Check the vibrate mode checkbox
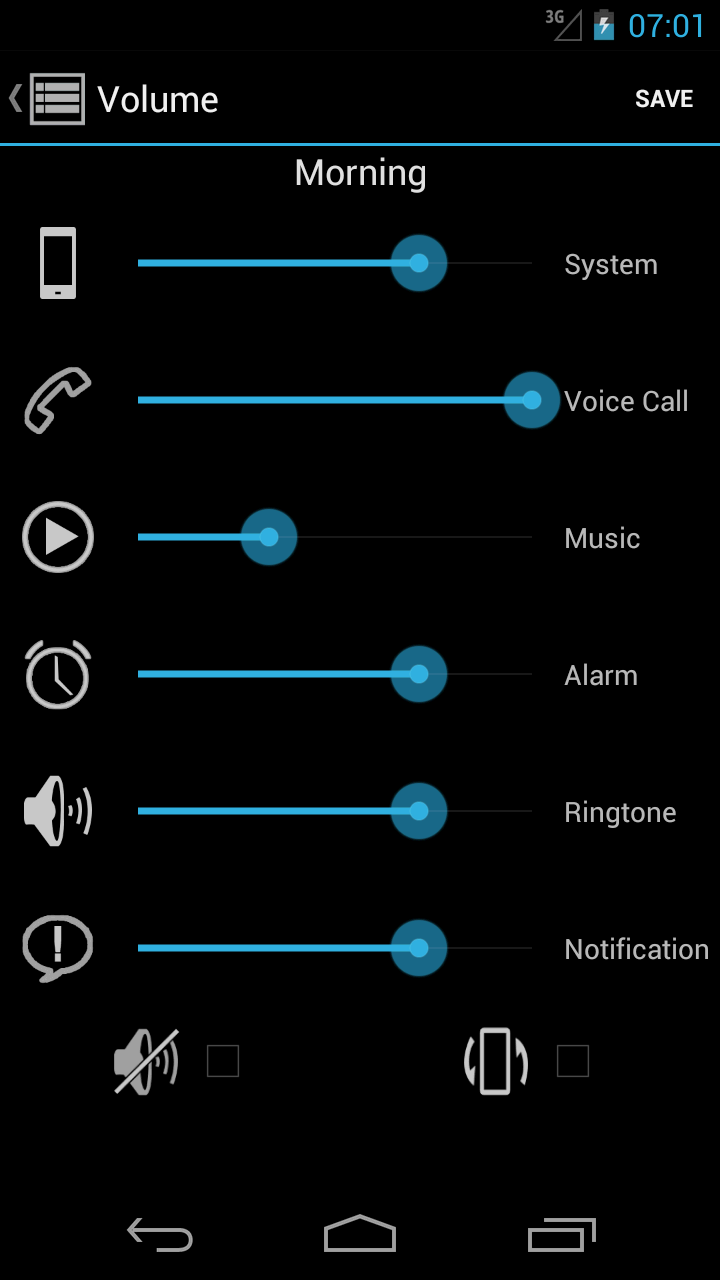Image resolution: width=720 pixels, height=1280 pixels. point(573,1061)
